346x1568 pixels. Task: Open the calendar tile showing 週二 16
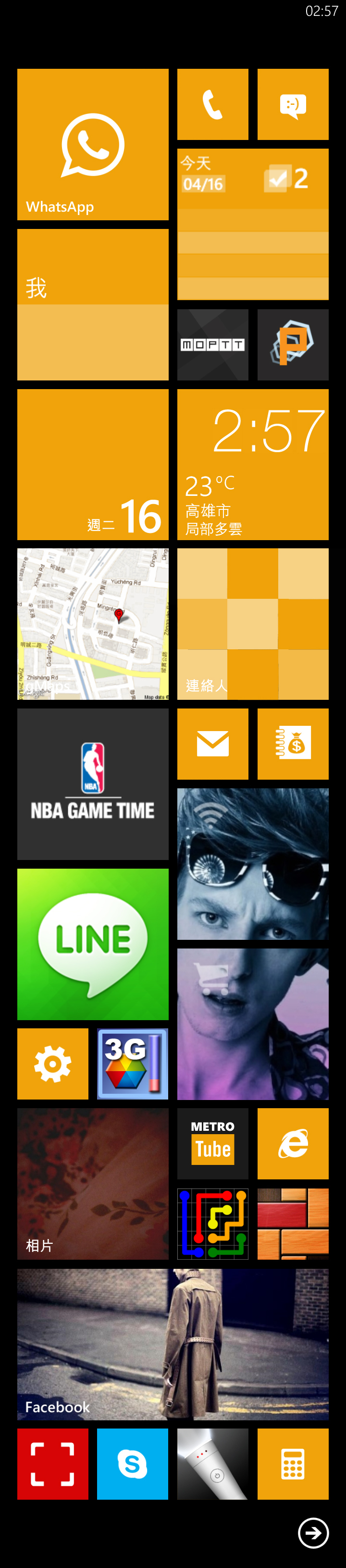point(92,465)
